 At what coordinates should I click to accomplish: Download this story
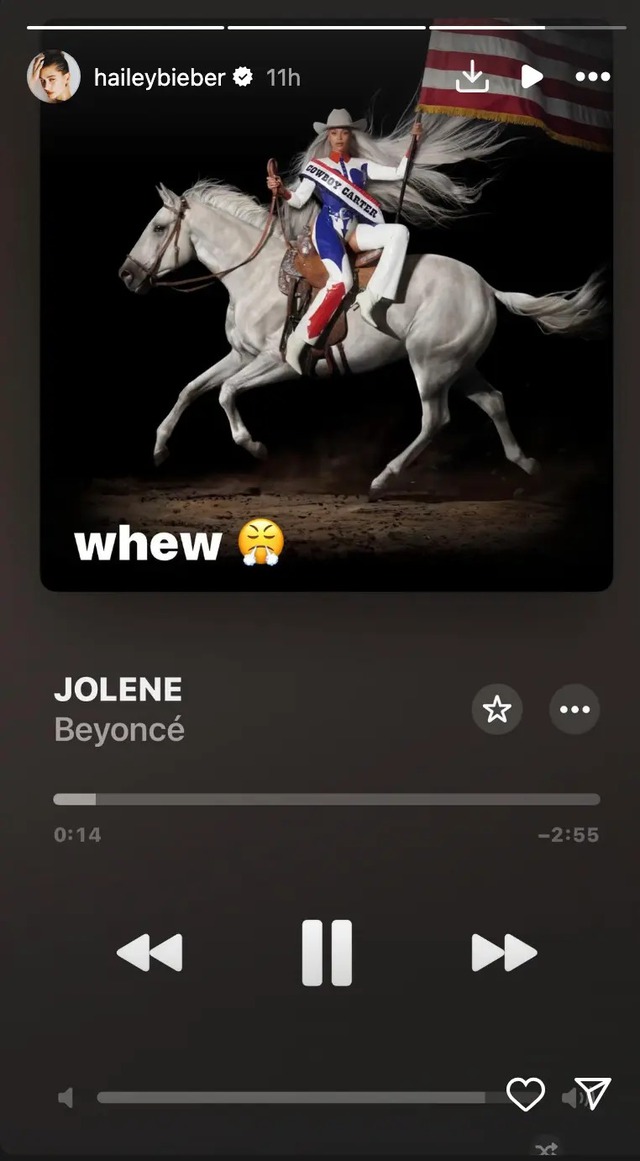point(471,77)
